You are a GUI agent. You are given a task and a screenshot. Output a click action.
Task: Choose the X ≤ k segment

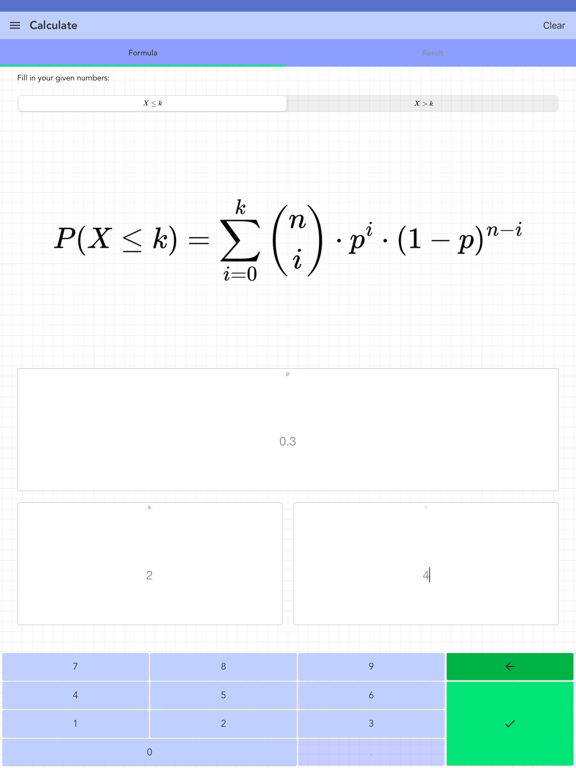click(152, 103)
